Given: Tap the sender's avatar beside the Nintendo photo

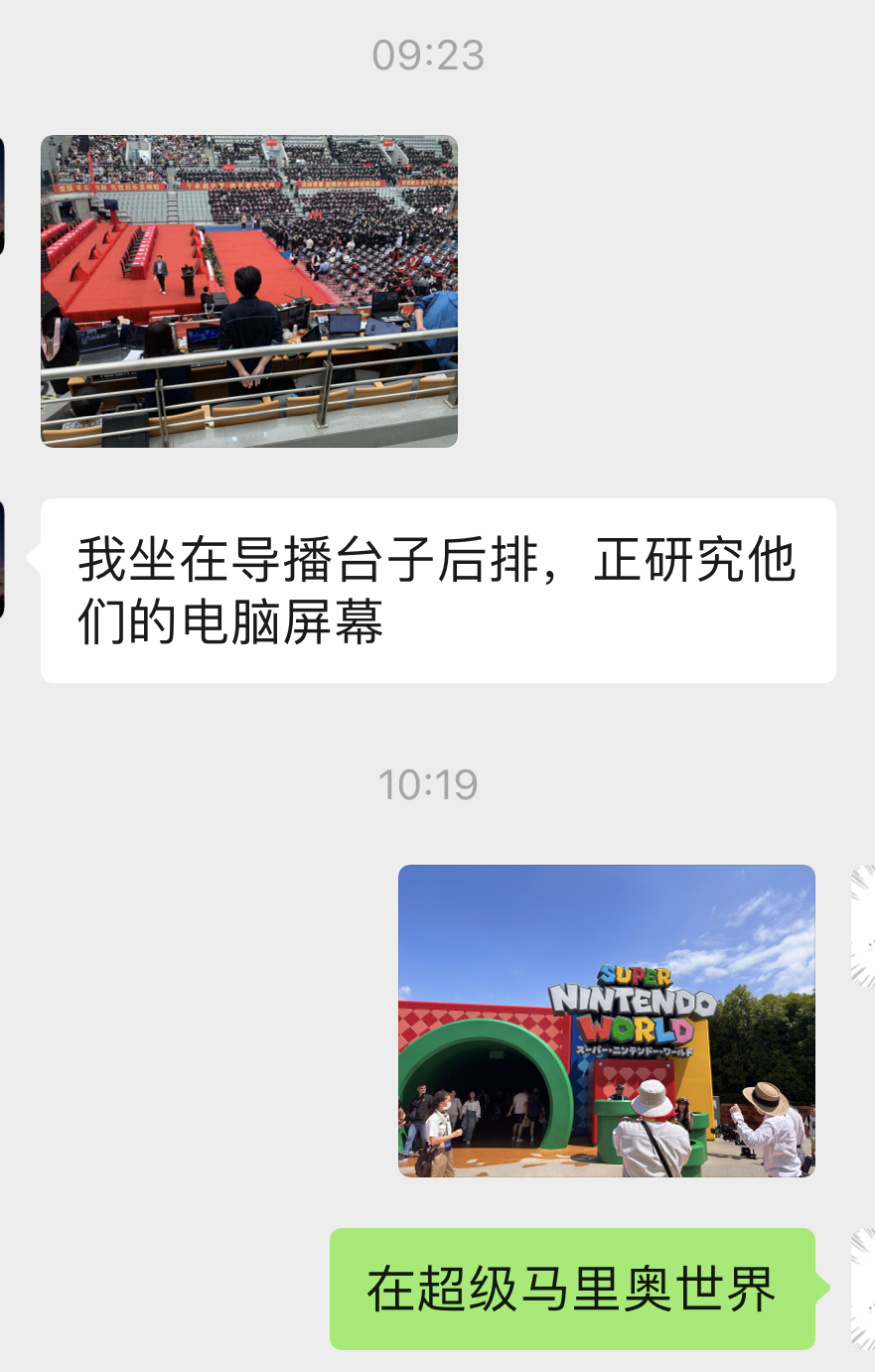Looking at the screenshot, I should (x=864, y=925).
